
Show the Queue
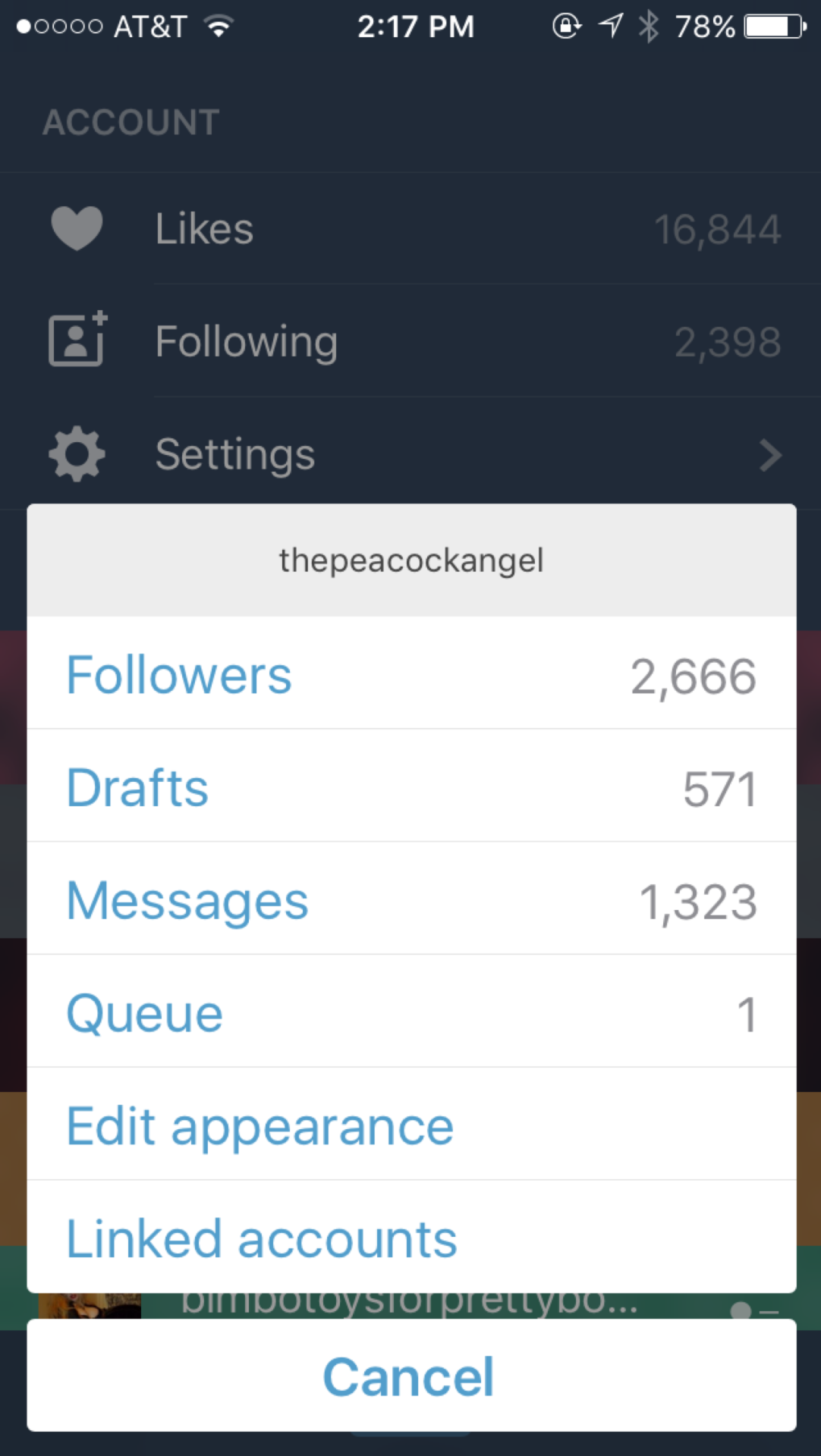point(410,1013)
